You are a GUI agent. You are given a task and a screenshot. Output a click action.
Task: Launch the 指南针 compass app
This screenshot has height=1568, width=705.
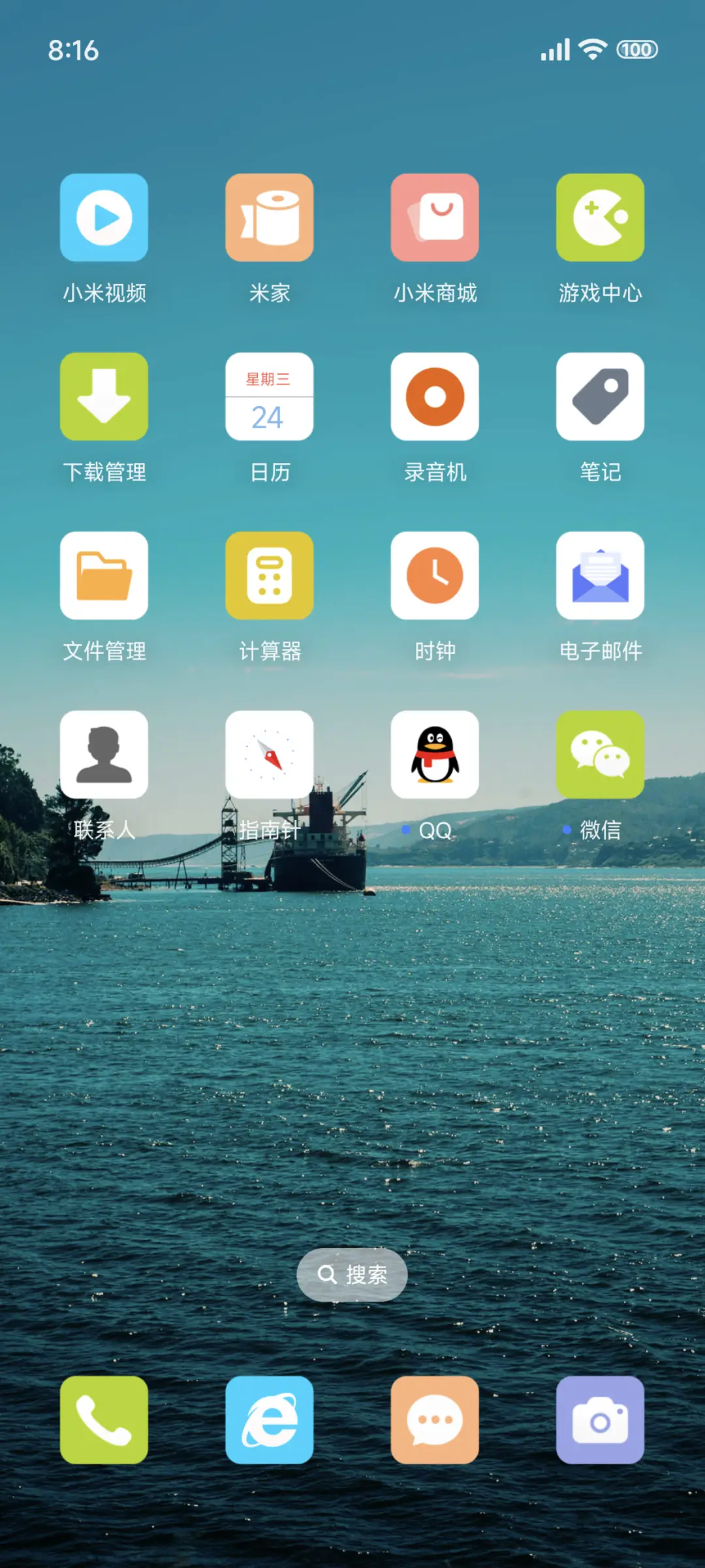point(270,754)
